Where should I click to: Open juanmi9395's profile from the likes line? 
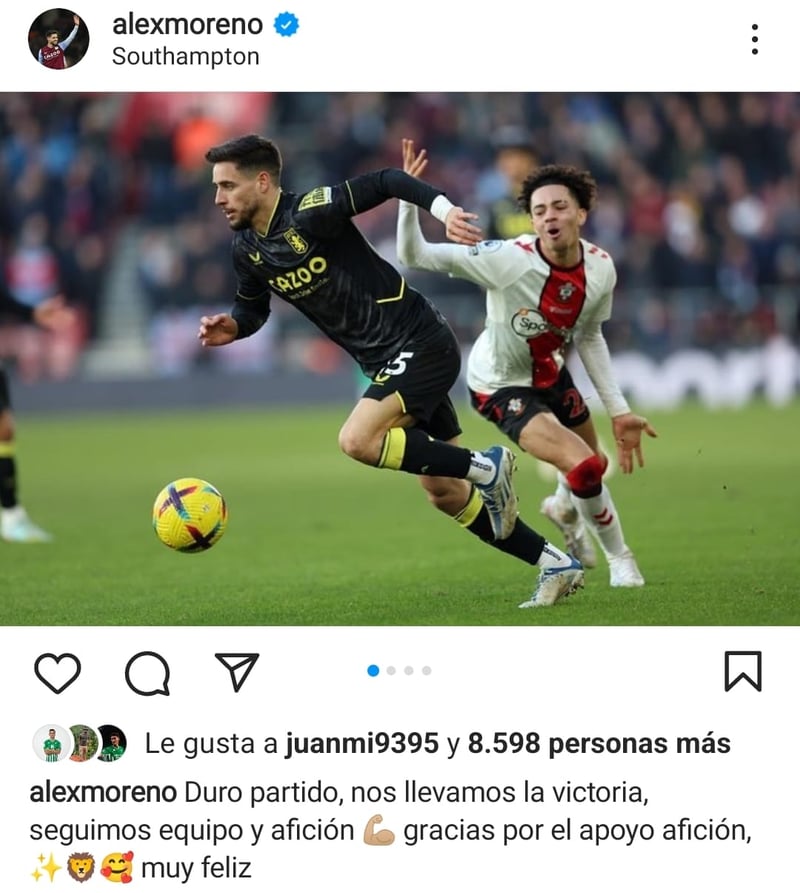pos(361,744)
